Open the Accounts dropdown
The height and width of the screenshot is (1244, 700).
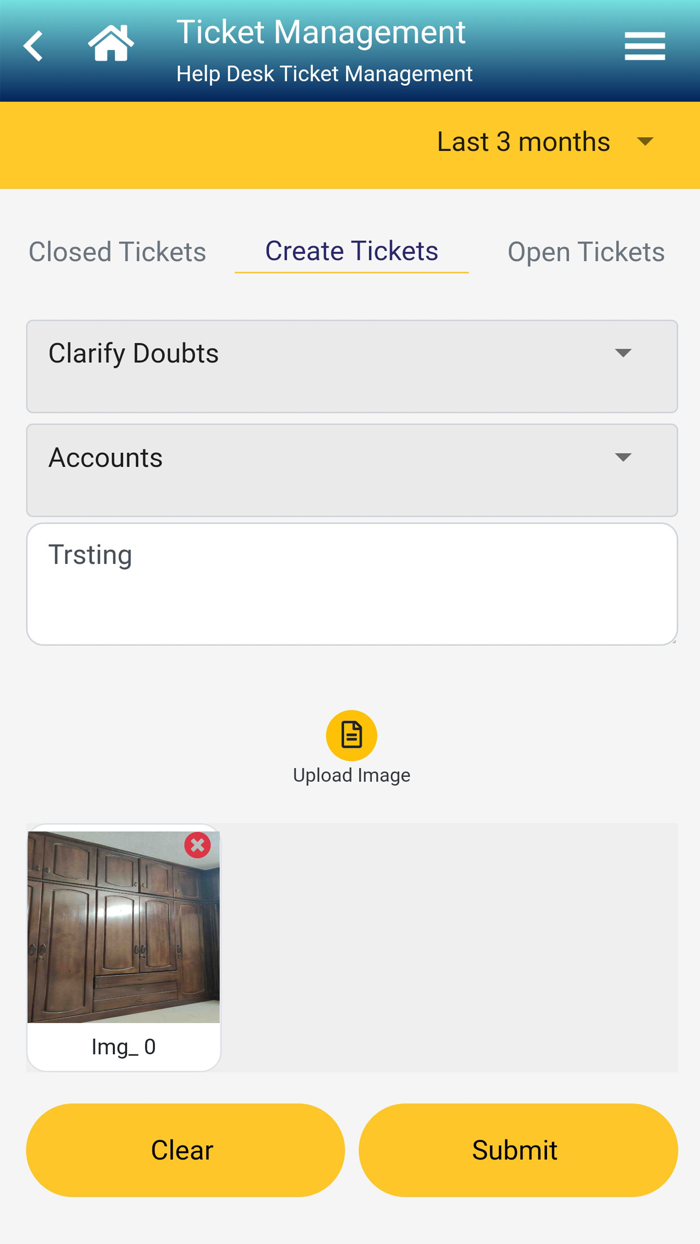[351, 469]
